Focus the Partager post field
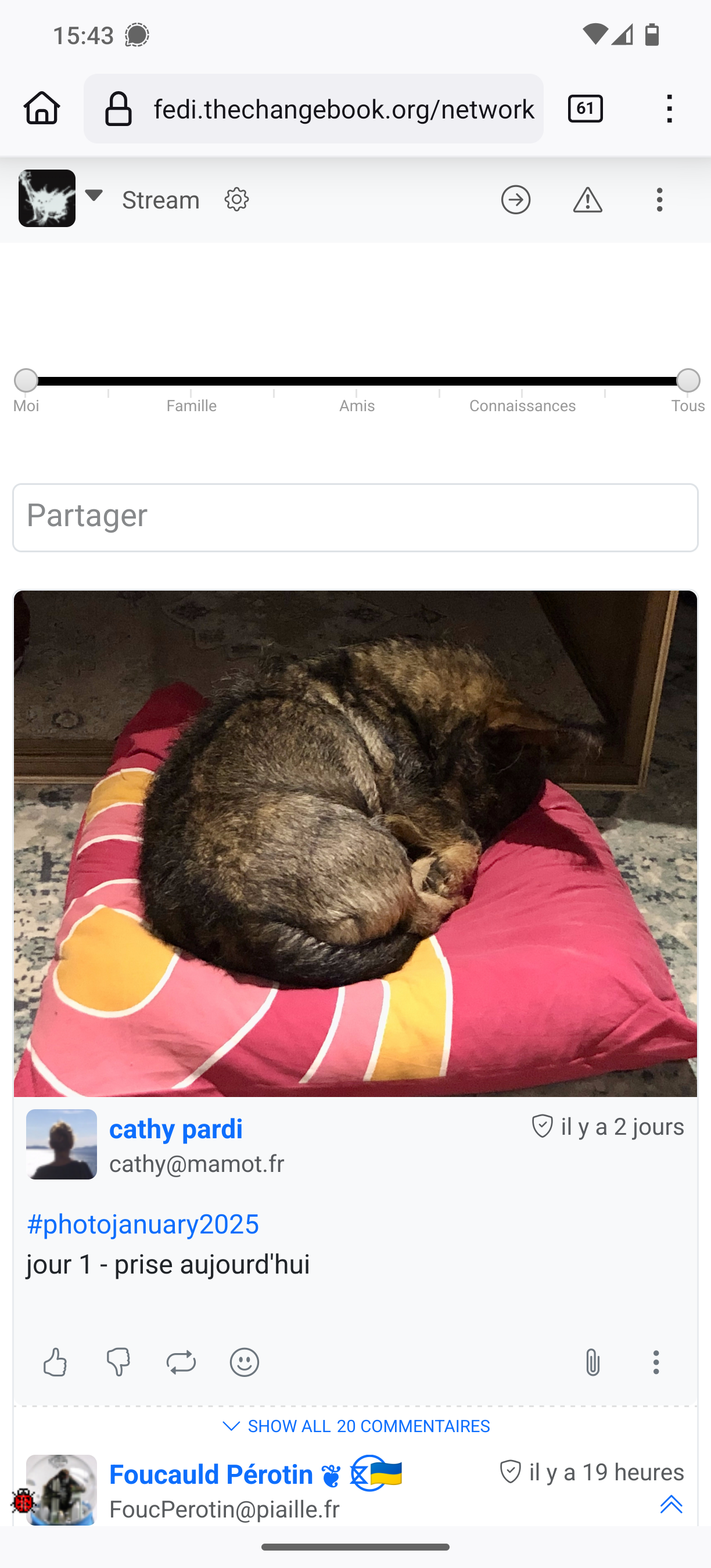The height and width of the screenshot is (1568, 711). point(355,517)
